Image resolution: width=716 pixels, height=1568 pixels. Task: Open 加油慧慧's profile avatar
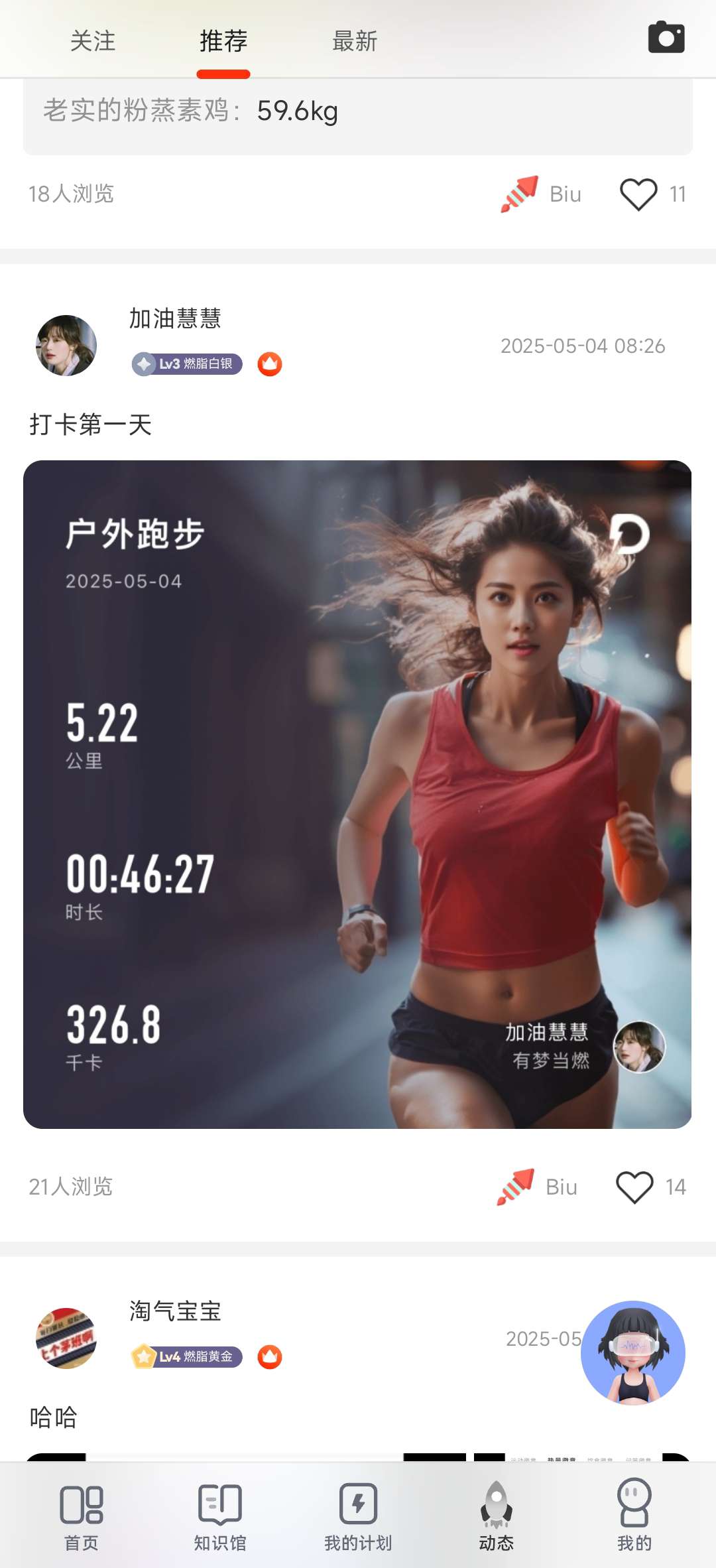(x=66, y=346)
